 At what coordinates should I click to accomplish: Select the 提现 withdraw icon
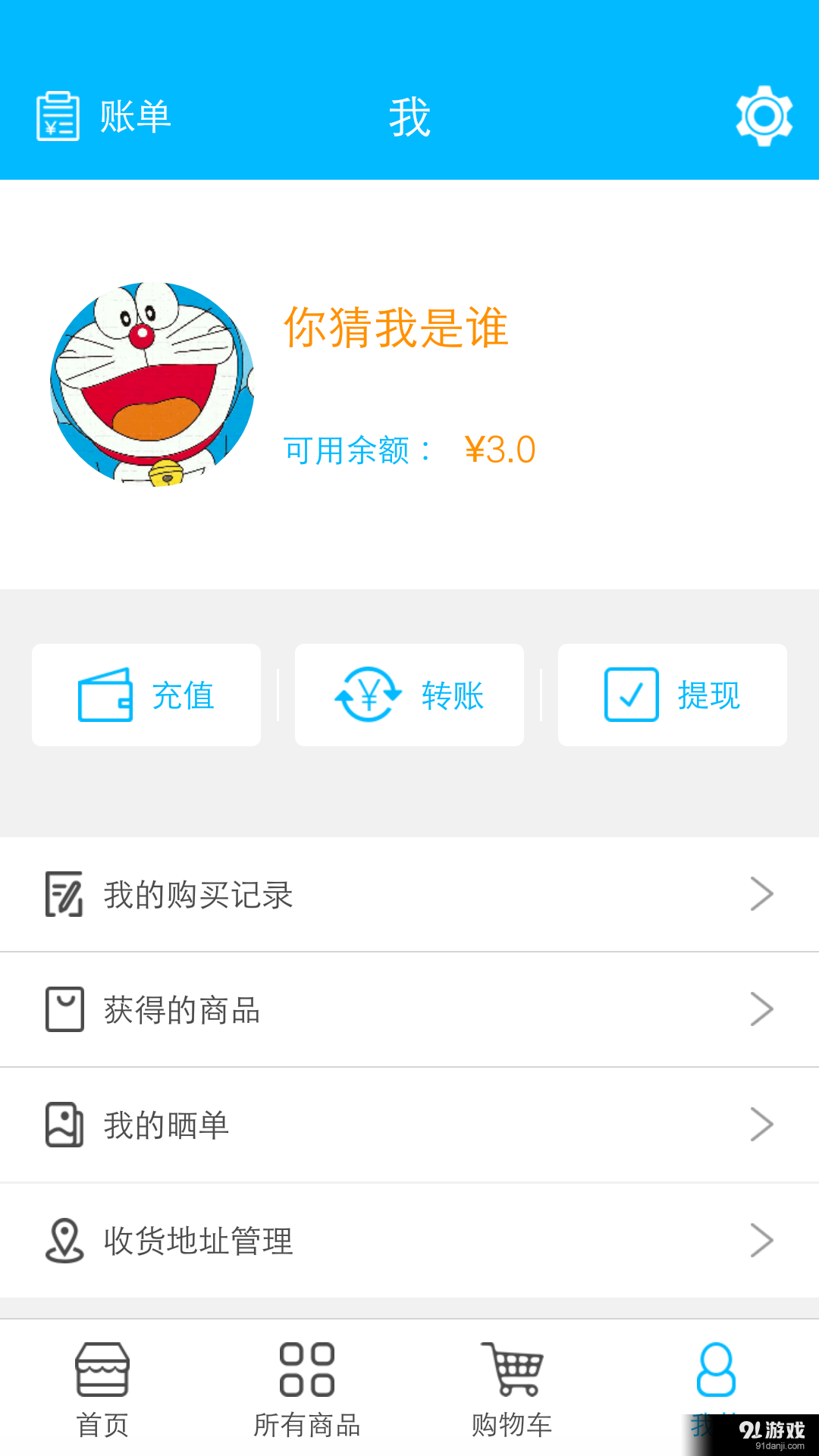click(x=630, y=694)
